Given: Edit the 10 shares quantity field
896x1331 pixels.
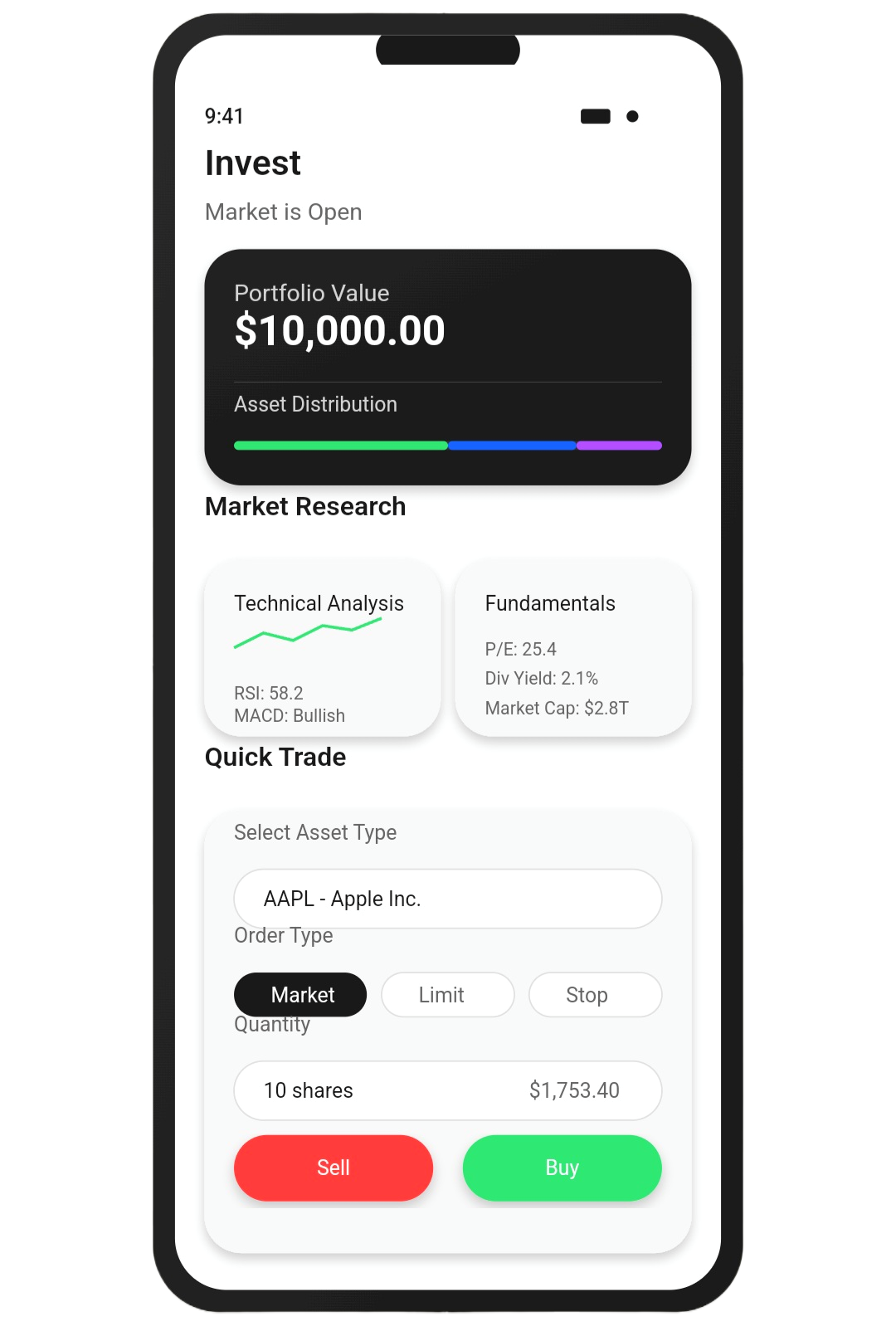Looking at the screenshot, I should [x=447, y=1090].
